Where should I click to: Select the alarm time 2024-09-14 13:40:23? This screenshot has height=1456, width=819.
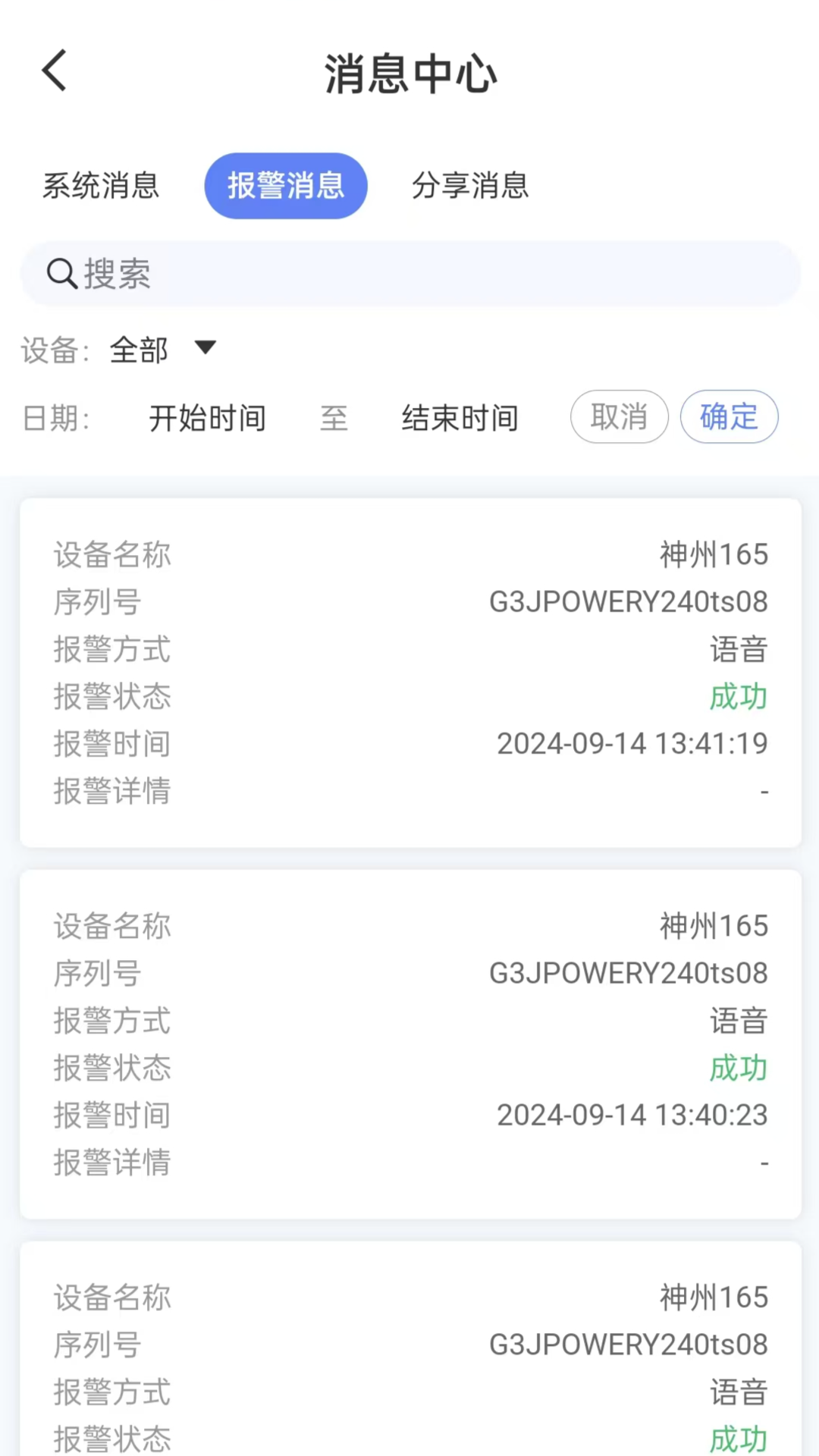(x=632, y=1115)
